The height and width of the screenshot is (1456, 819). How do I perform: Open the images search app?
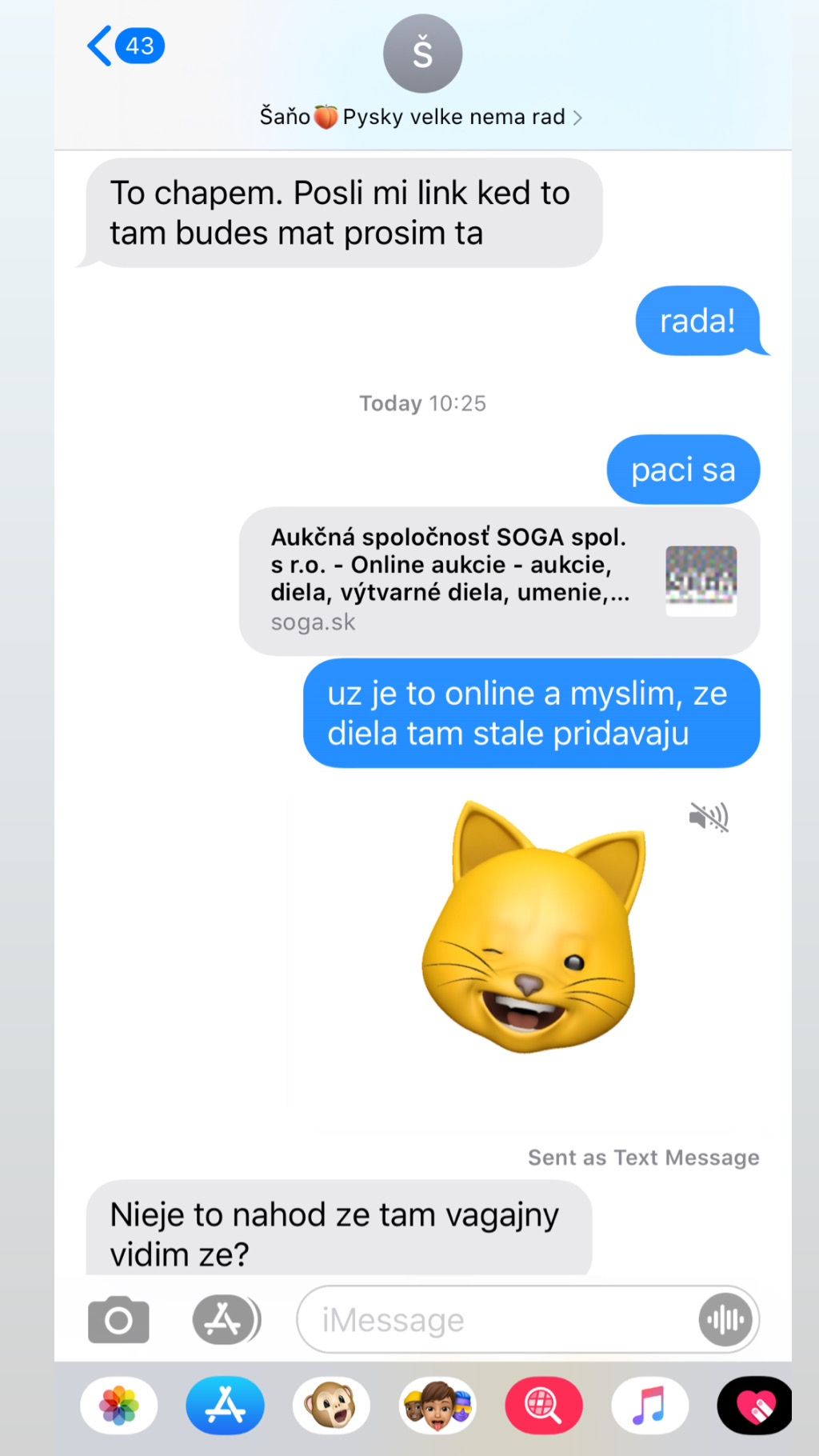(x=544, y=1406)
